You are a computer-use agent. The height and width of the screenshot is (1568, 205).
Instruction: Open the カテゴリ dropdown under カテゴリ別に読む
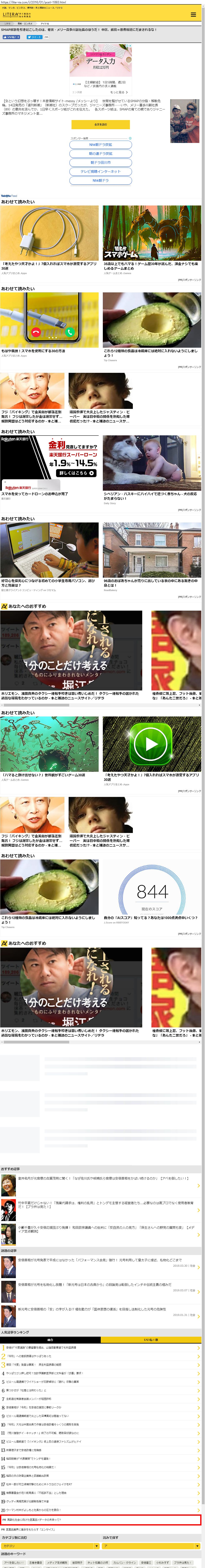(x=50, y=1545)
